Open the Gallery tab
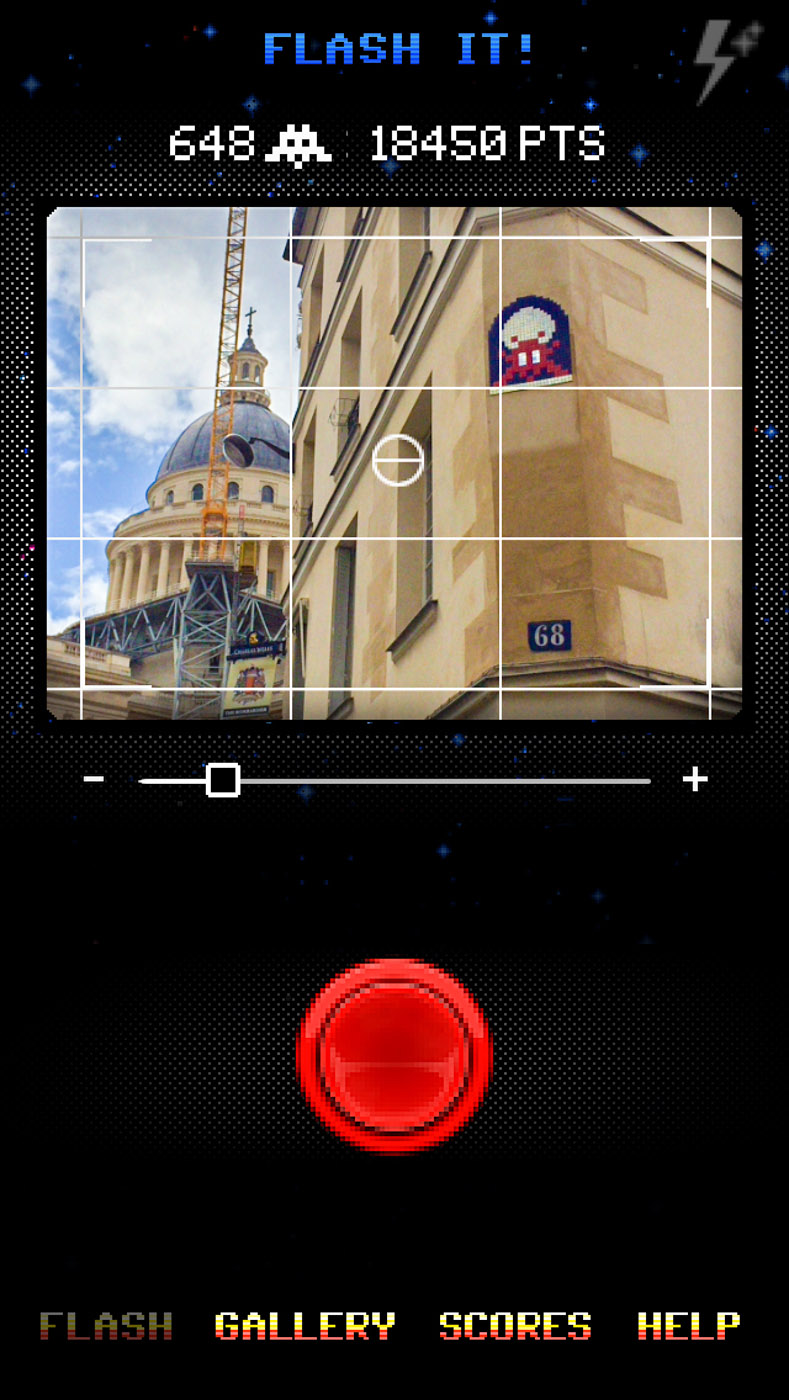Image resolution: width=789 pixels, height=1400 pixels. pyautogui.click(x=305, y=1326)
